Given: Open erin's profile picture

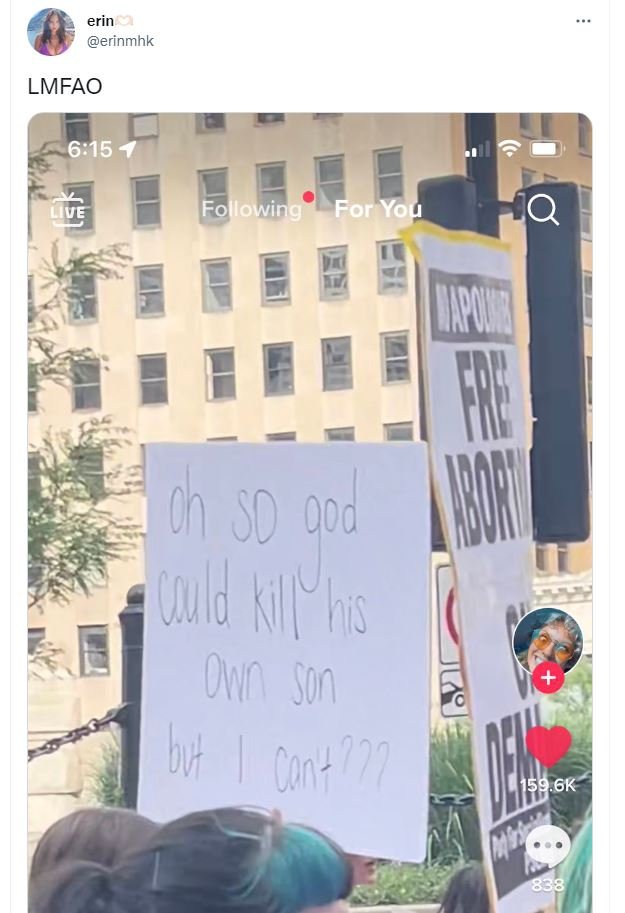Looking at the screenshot, I should [50, 31].
